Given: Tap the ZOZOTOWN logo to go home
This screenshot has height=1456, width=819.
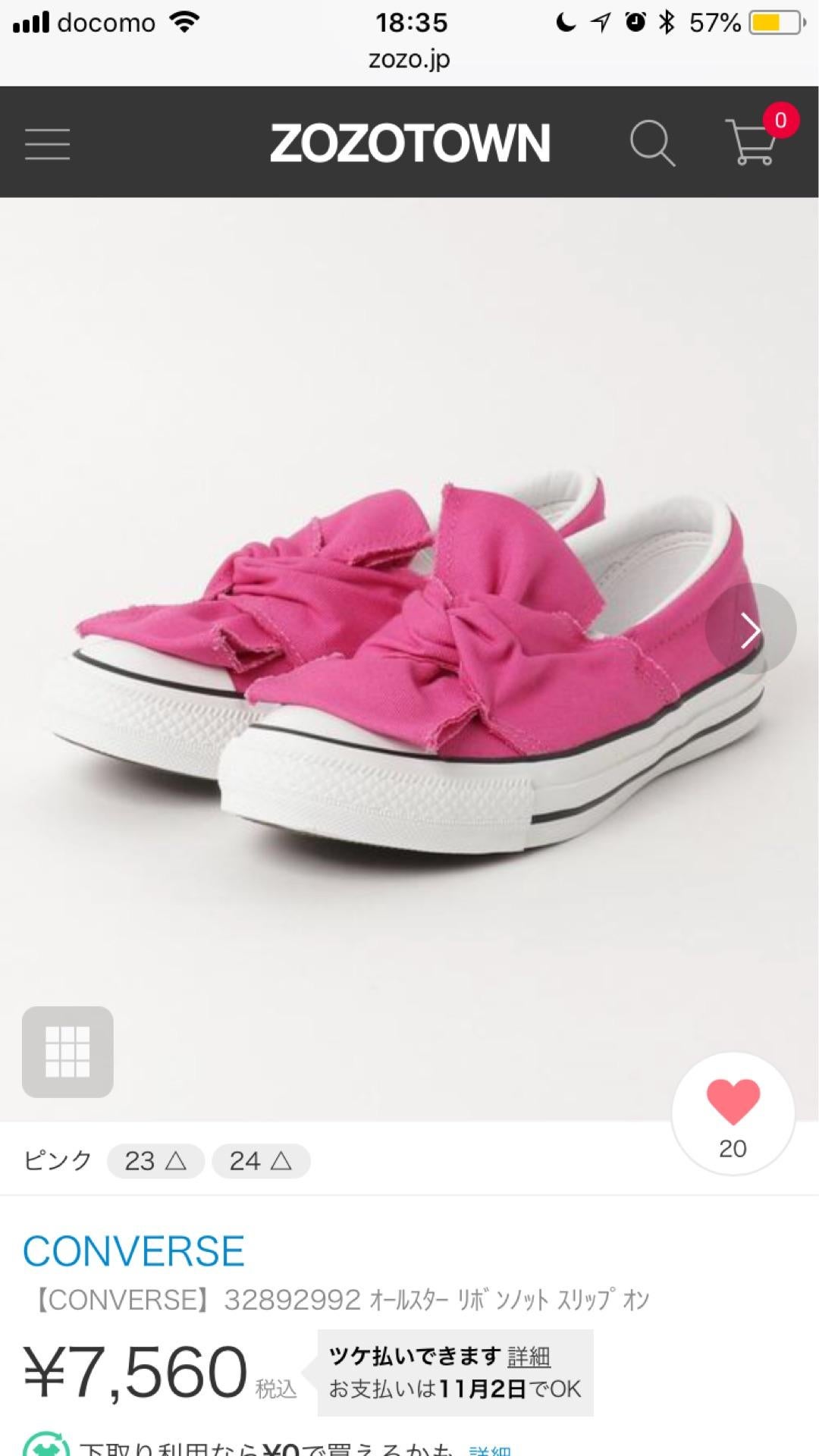Looking at the screenshot, I should click(x=409, y=143).
